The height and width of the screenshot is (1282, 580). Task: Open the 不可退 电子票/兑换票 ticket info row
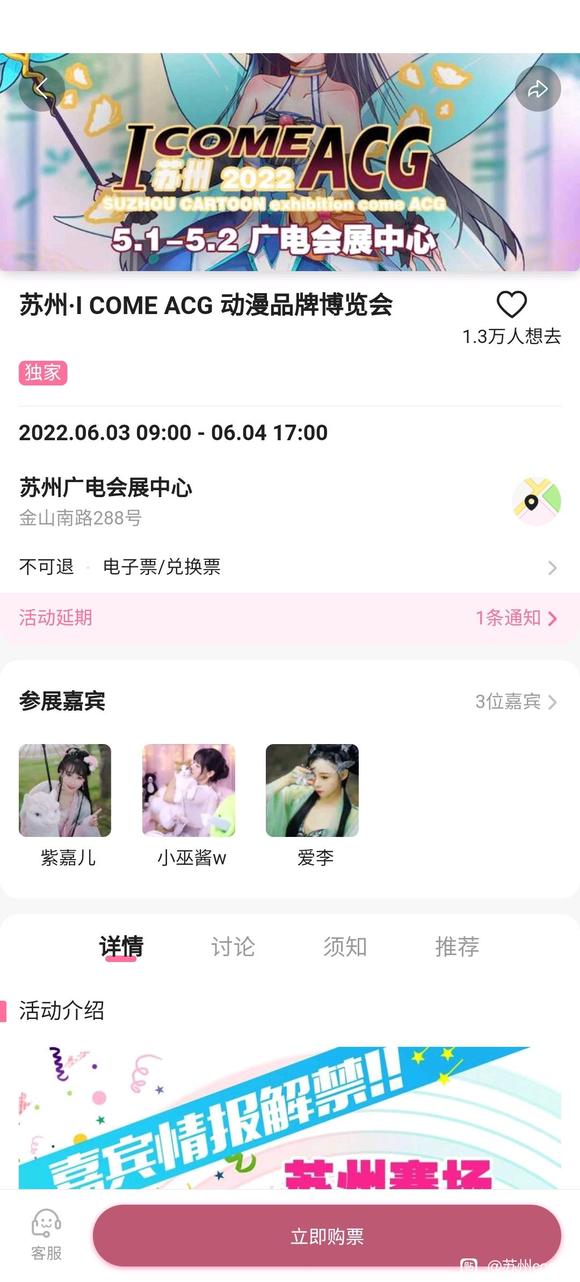pos(290,567)
